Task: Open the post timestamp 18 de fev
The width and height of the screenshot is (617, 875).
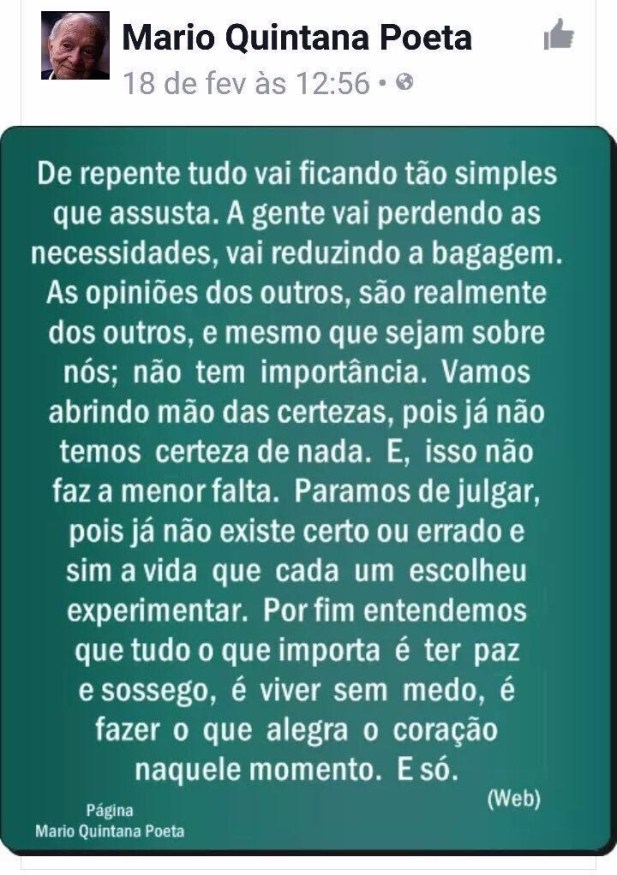Action: click(245, 84)
